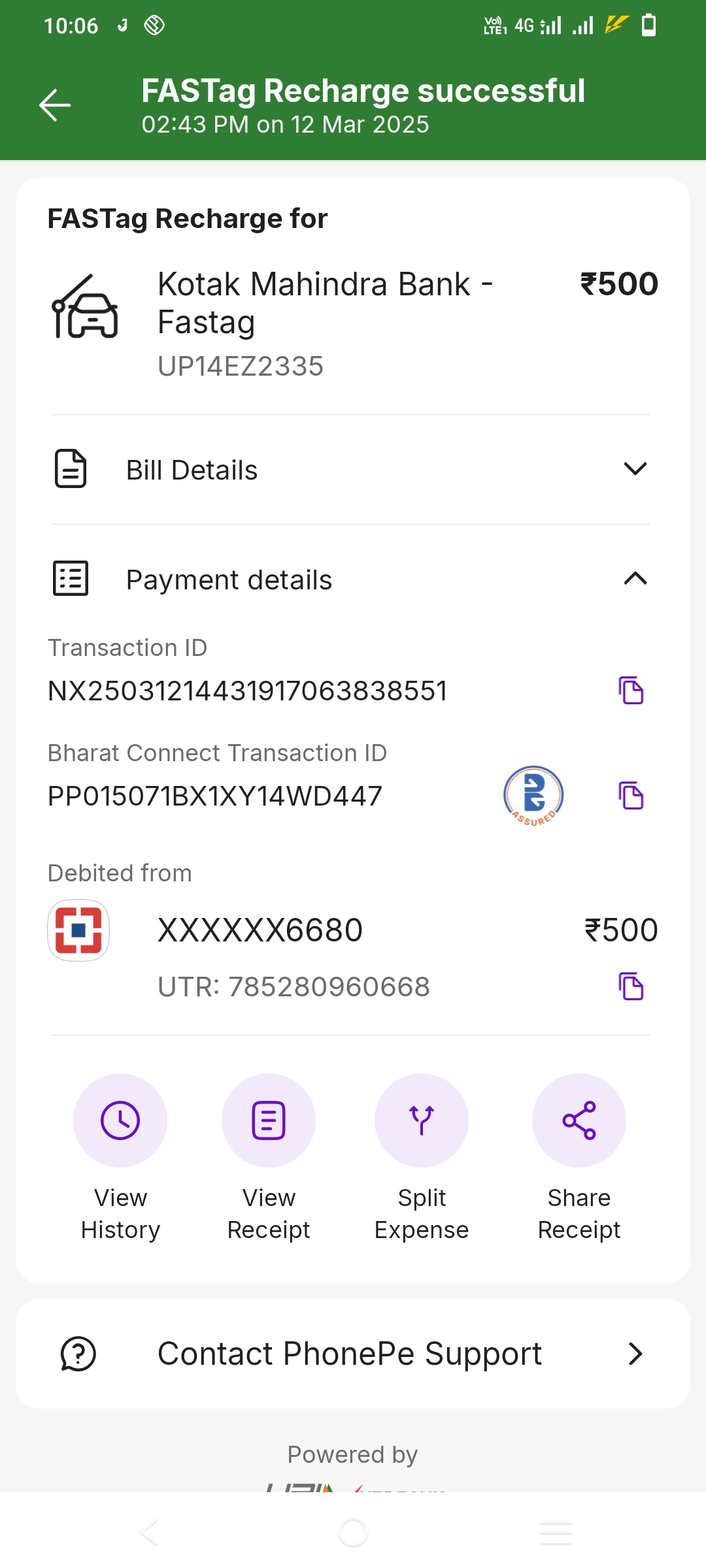This screenshot has height=1568, width=706.
Task: Collapse the Payment details section
Action: [x=351, y=580]
